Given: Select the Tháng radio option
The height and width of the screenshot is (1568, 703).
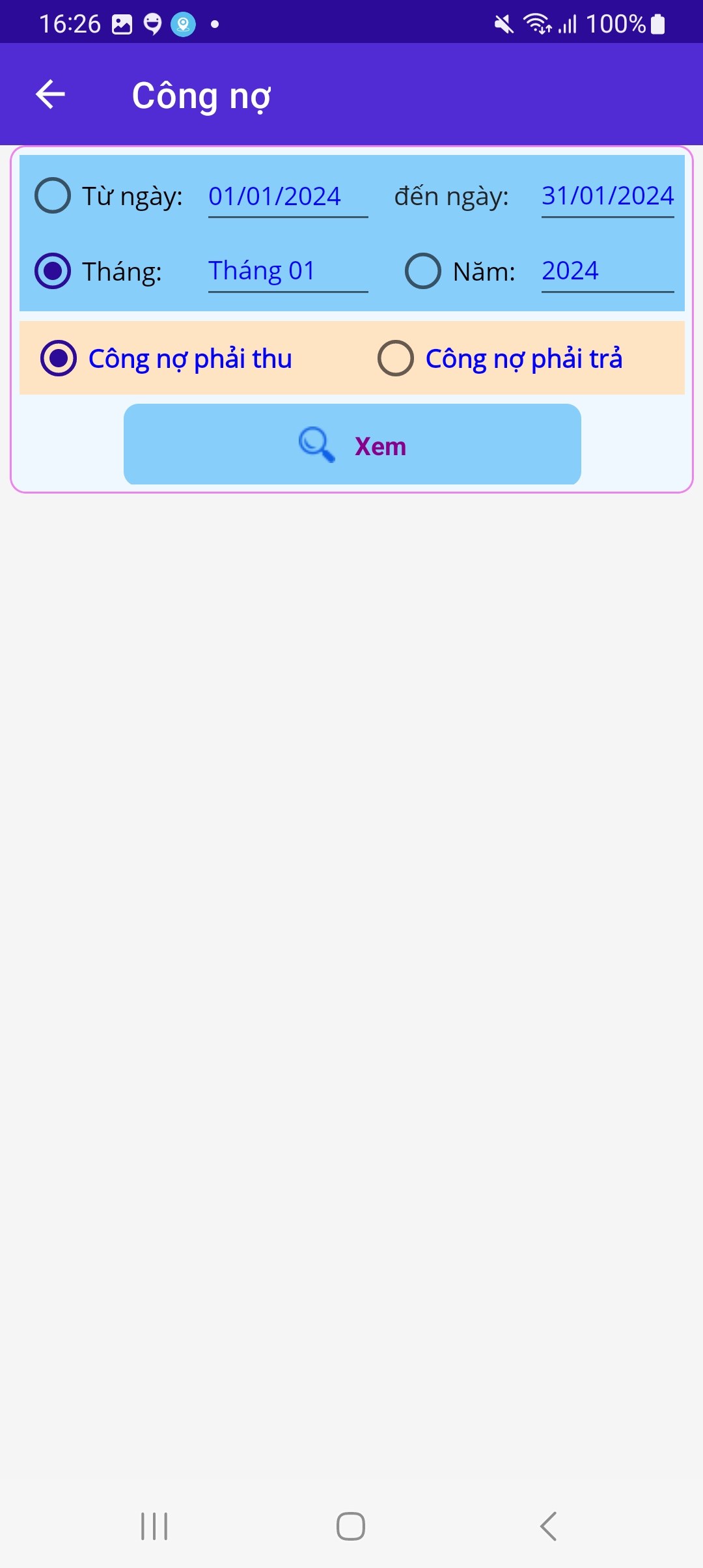Looking at the screenshot, I should (53, 271).
